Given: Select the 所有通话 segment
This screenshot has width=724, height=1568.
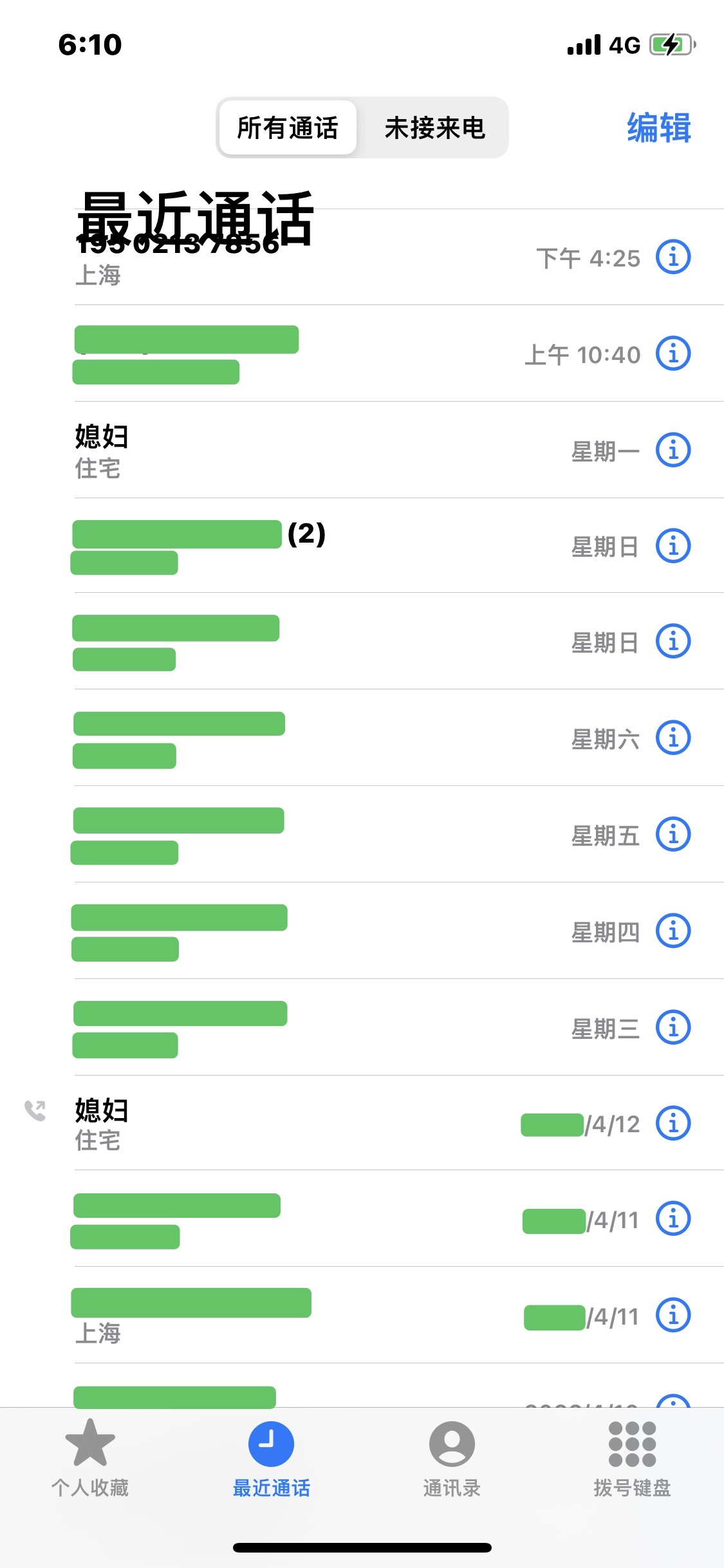Looking at the screenshot, I should coord(288,128).
